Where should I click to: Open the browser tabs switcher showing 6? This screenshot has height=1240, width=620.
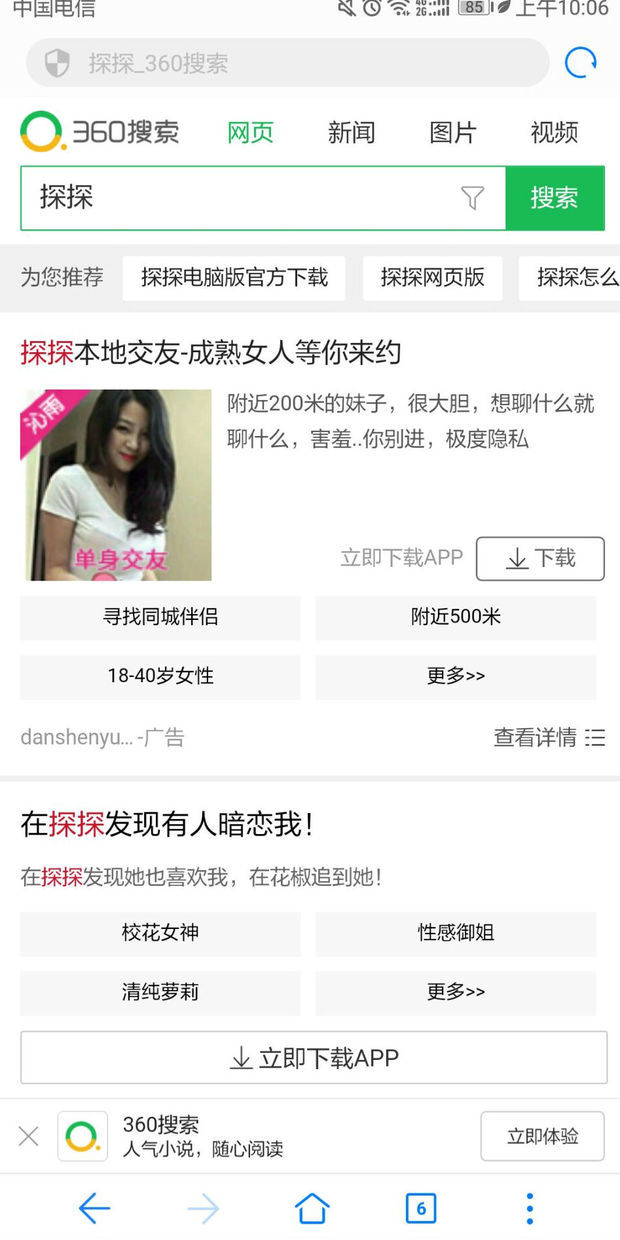(x=421, y=1209)
